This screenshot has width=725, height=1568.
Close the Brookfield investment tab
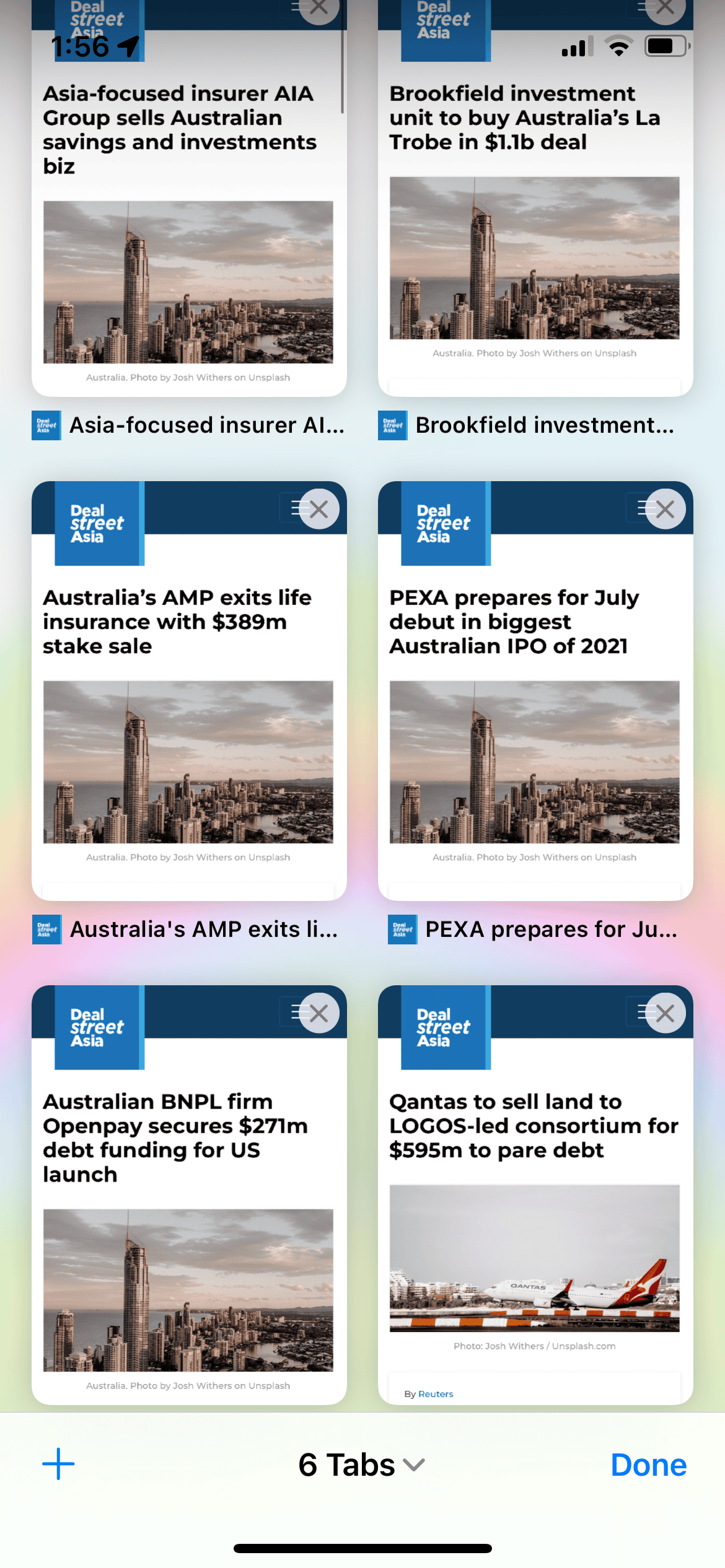click(x=665, y=7)
